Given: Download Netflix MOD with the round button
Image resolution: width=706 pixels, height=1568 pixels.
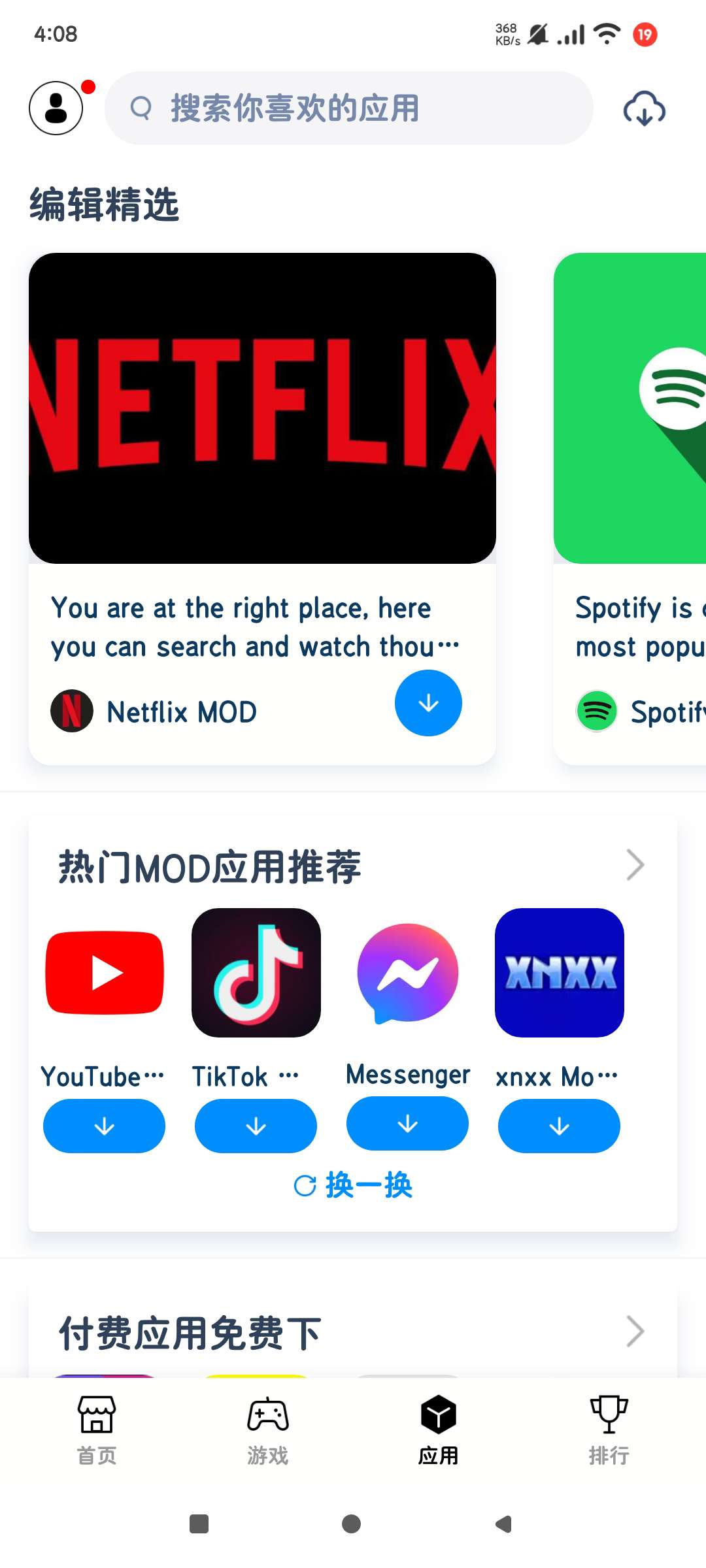Looking at the screenshot, I should click(x=428, y=703).
